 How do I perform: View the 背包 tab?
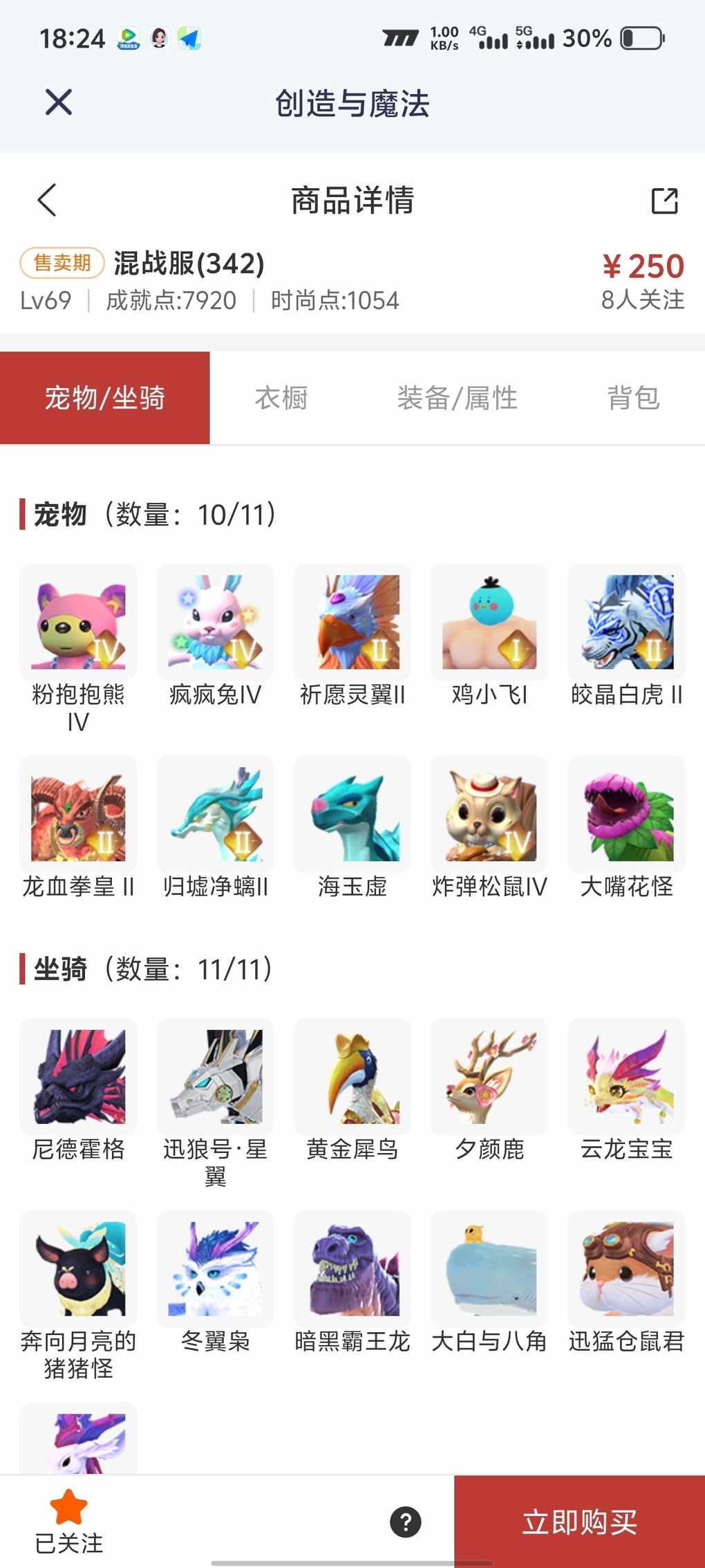[x=633, y=398]
